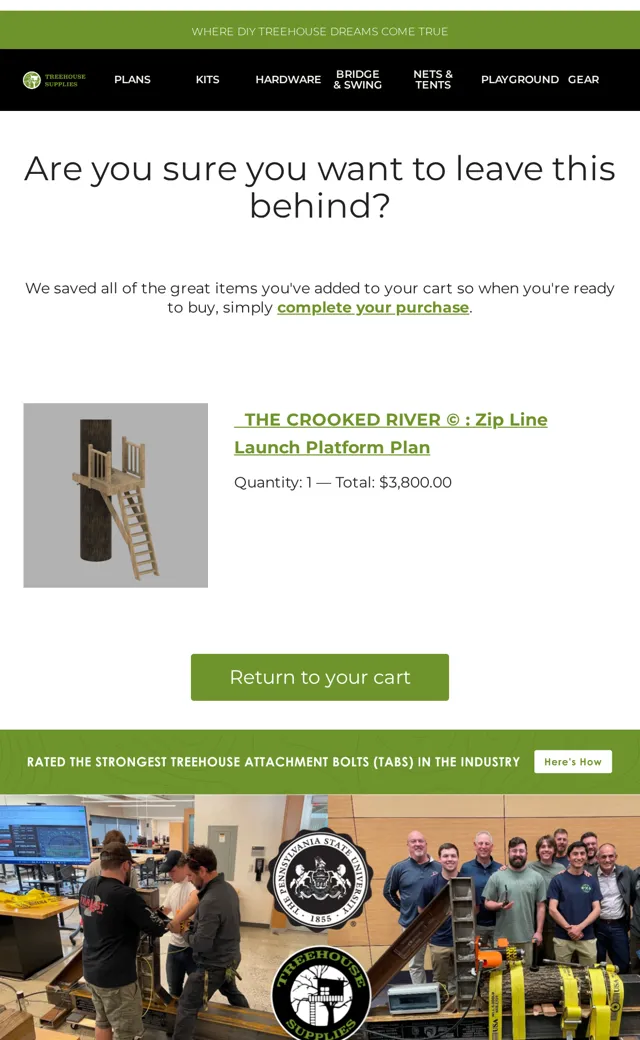Open Bridge & Swing category
This screenshot has height=1040, width=640.
357,80
